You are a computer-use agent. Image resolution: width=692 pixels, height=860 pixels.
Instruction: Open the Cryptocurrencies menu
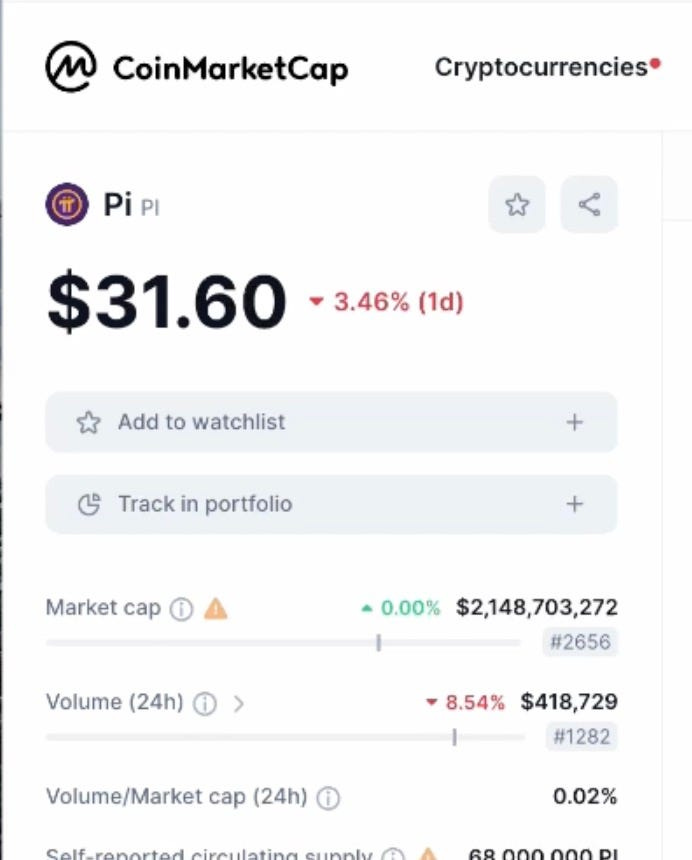point(541,67)
